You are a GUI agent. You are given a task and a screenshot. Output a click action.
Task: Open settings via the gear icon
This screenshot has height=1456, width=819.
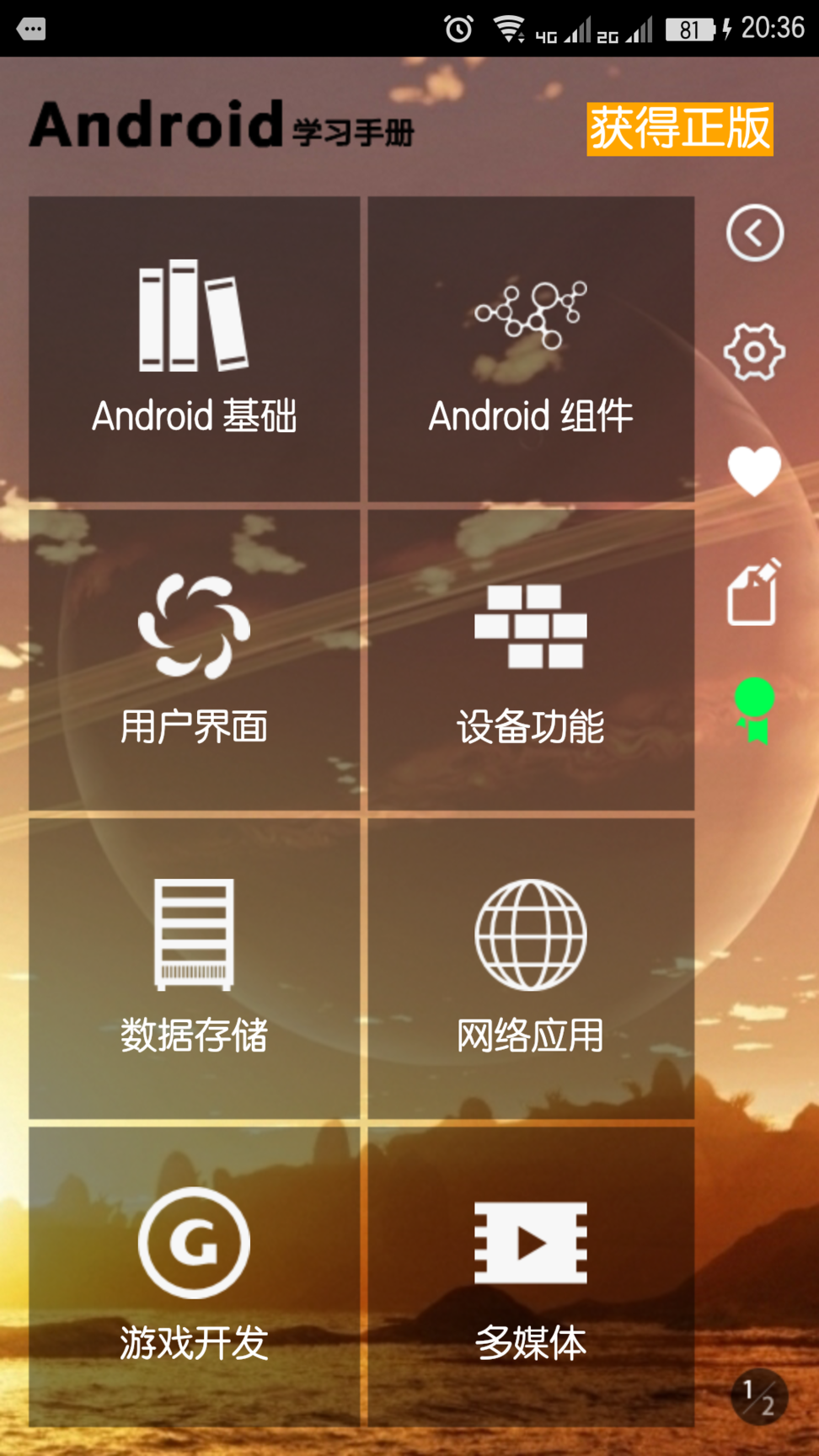pyautogui.click(x=754, y=351)
